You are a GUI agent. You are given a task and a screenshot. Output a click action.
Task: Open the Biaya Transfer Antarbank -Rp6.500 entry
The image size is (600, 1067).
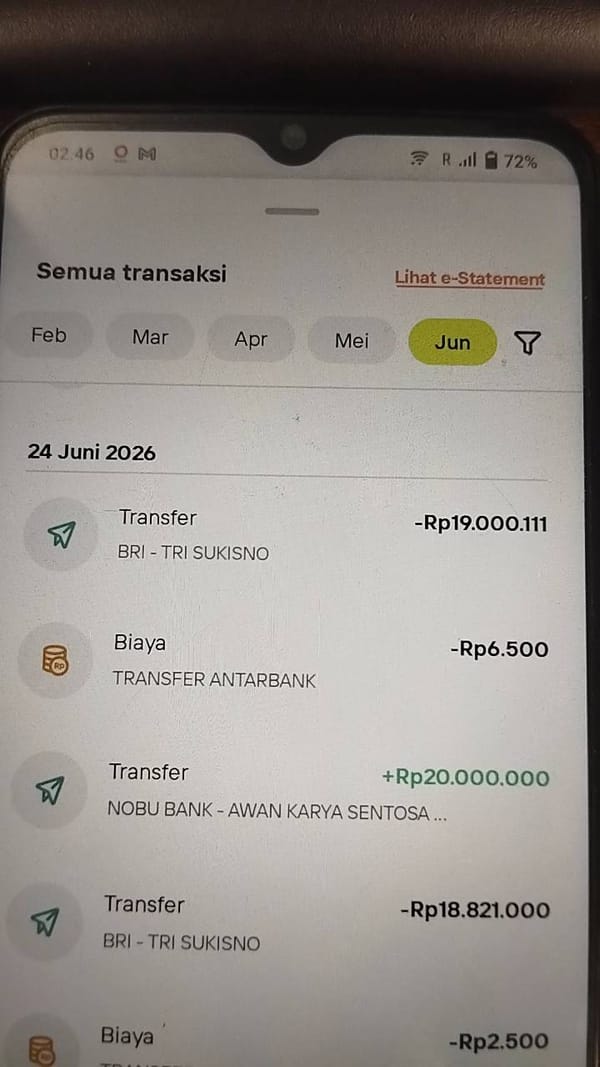tap(284, 660)
